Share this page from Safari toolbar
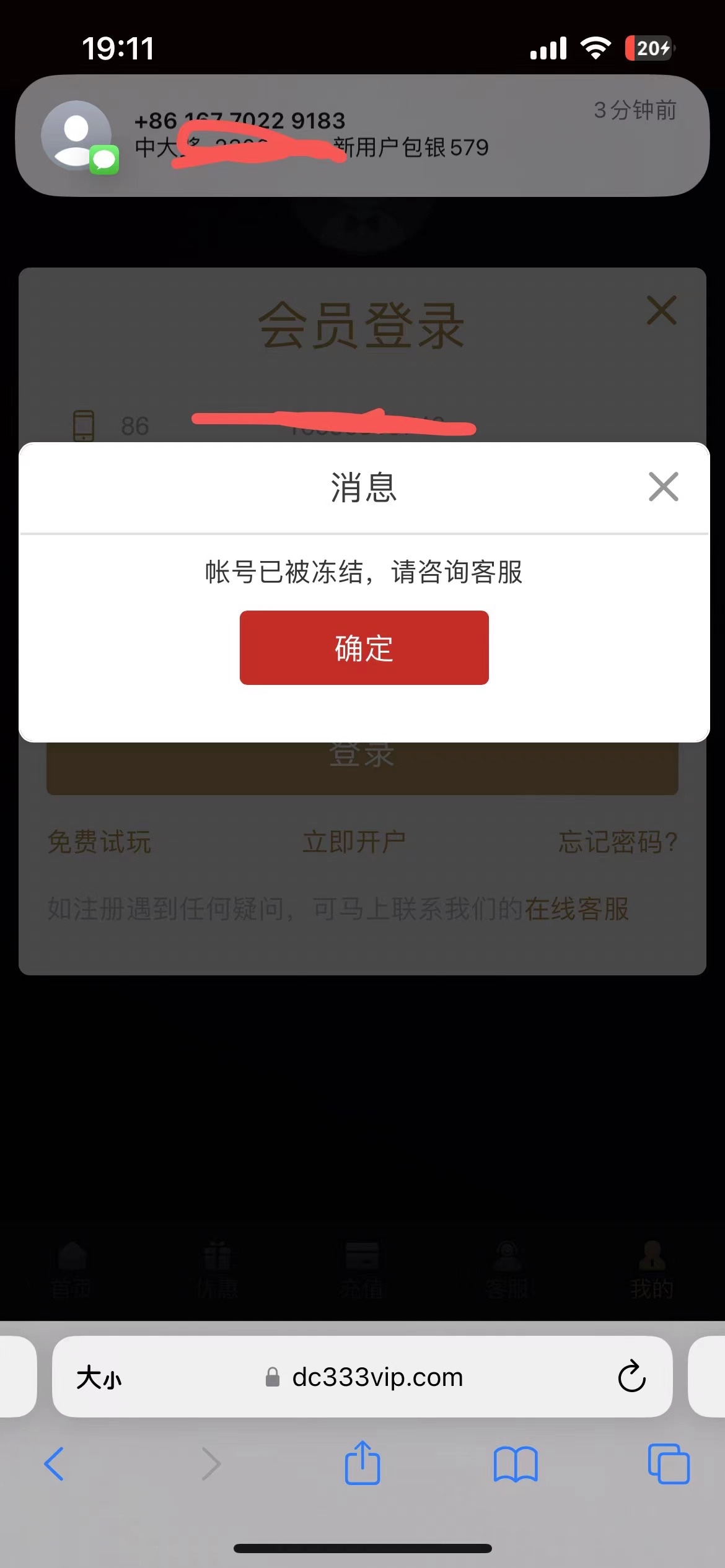The image size is (725, 1568). [x=362, y=1463]
